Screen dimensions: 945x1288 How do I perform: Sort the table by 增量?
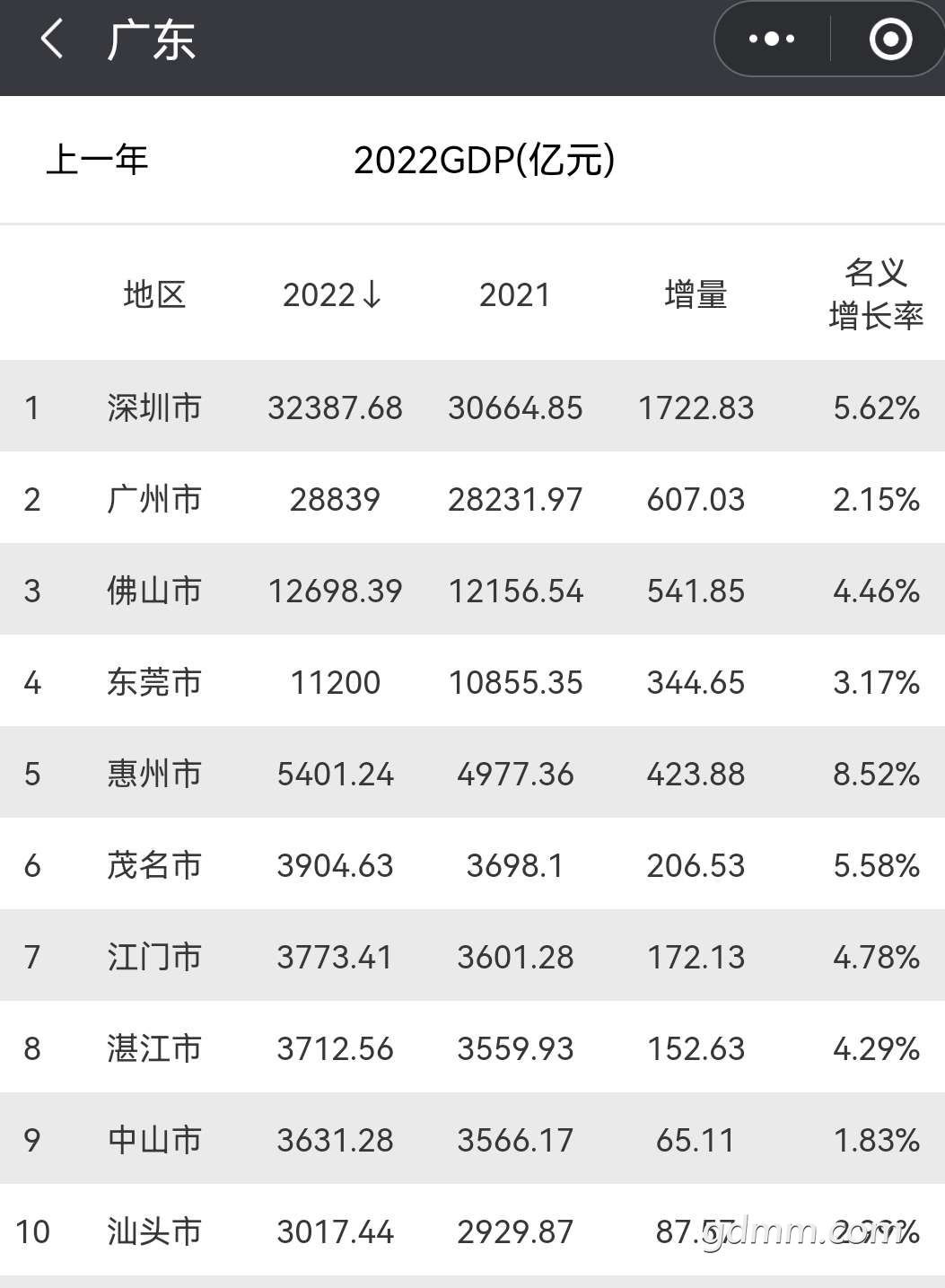696,295
